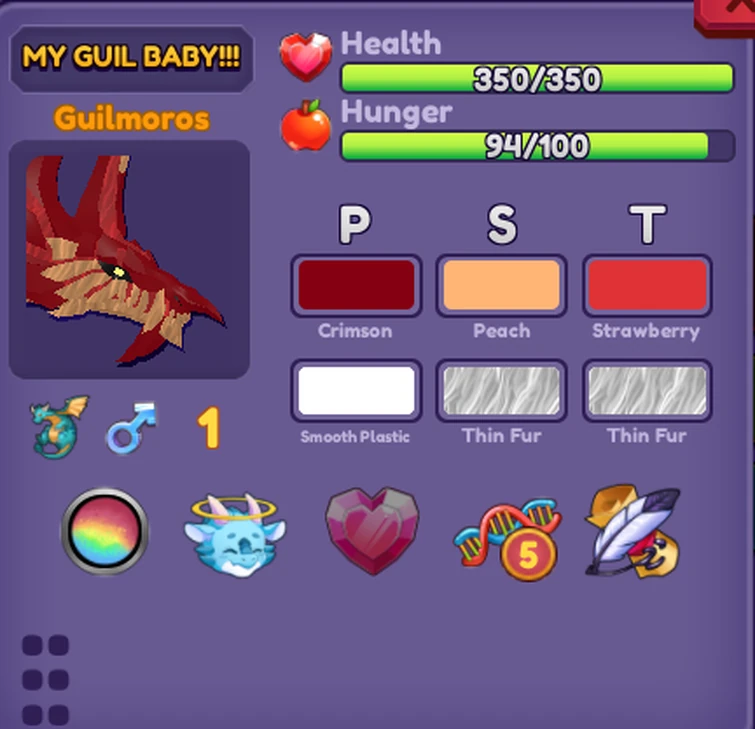Tap the rainbow orb icon
Screen dimensions: 755x729
click(x=104, y=531)
